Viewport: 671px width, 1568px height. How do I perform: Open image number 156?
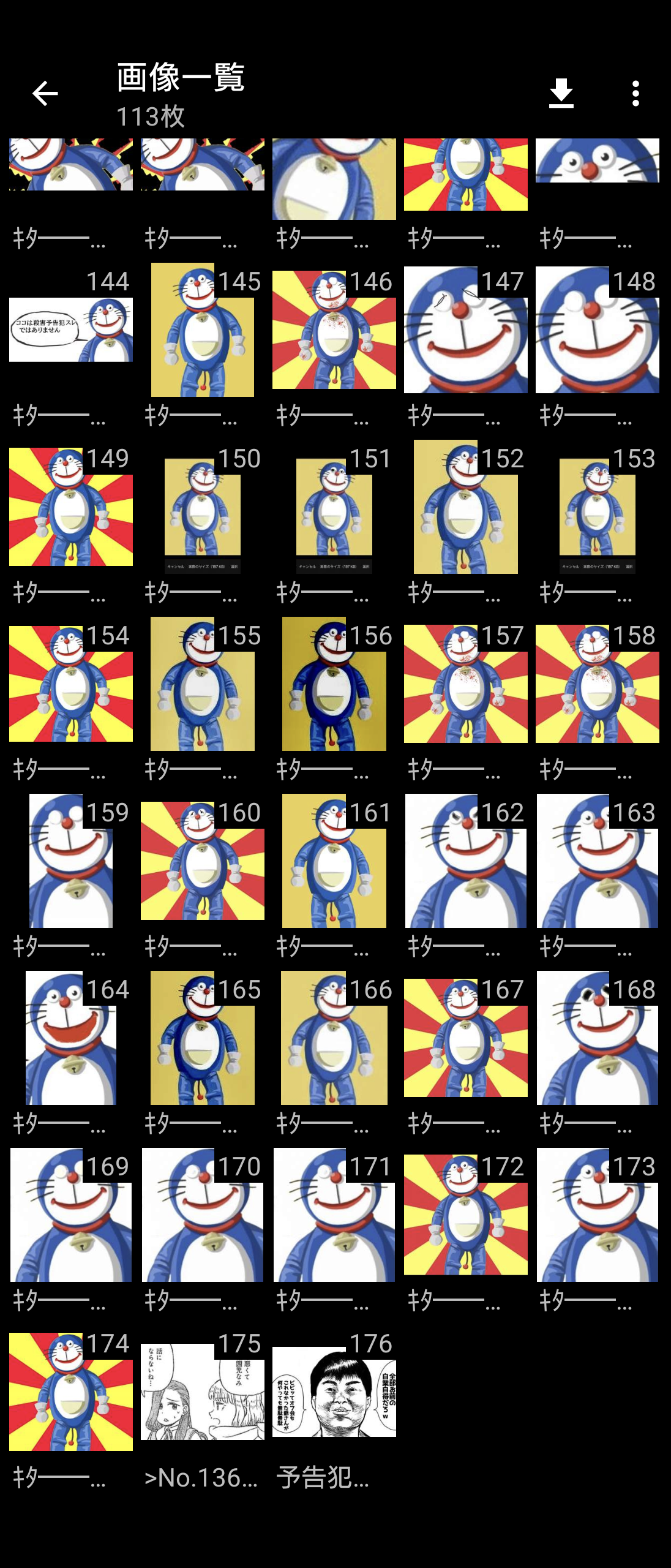point(334,684)
